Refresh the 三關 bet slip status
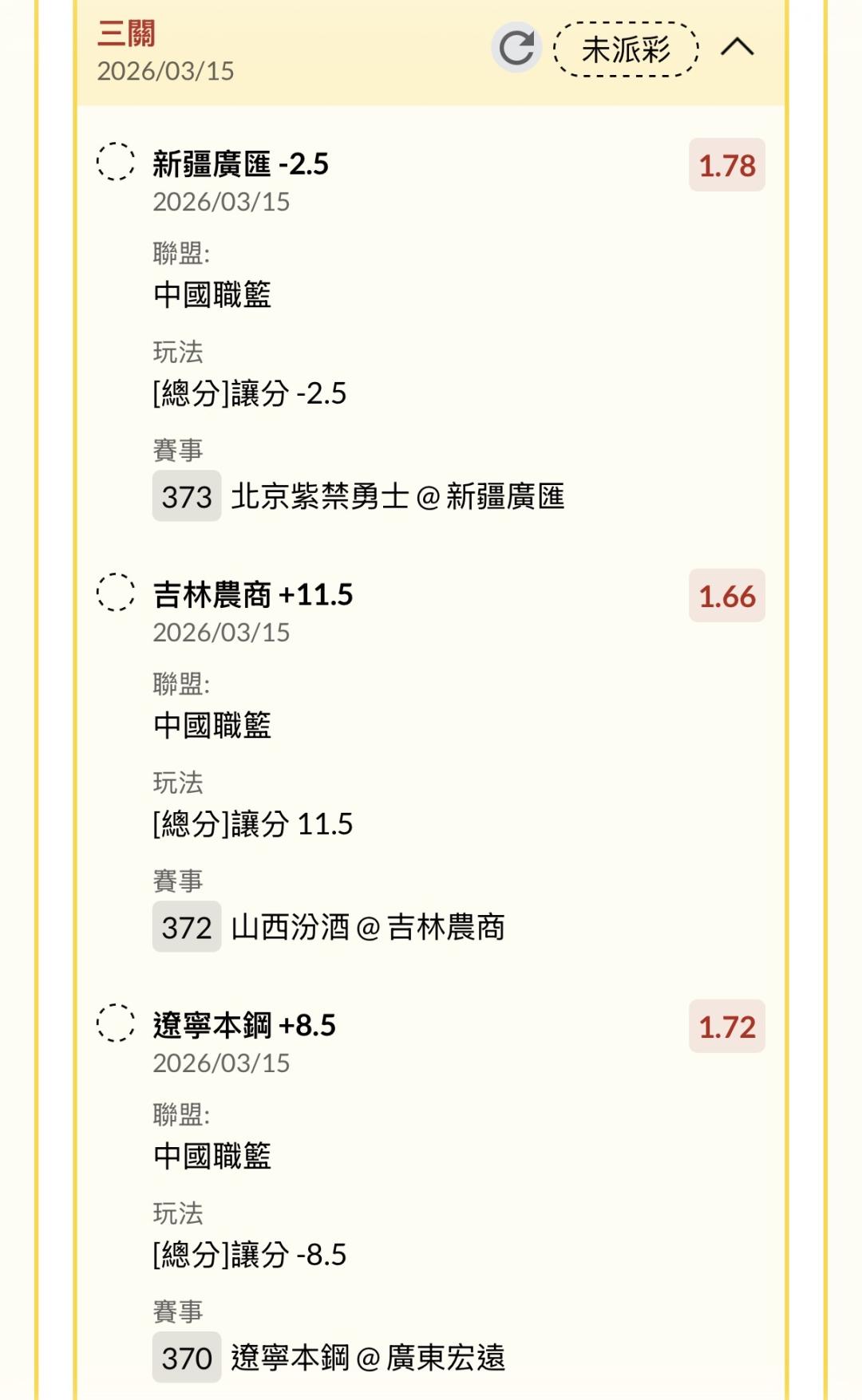862x1400 pixels. 516,48
